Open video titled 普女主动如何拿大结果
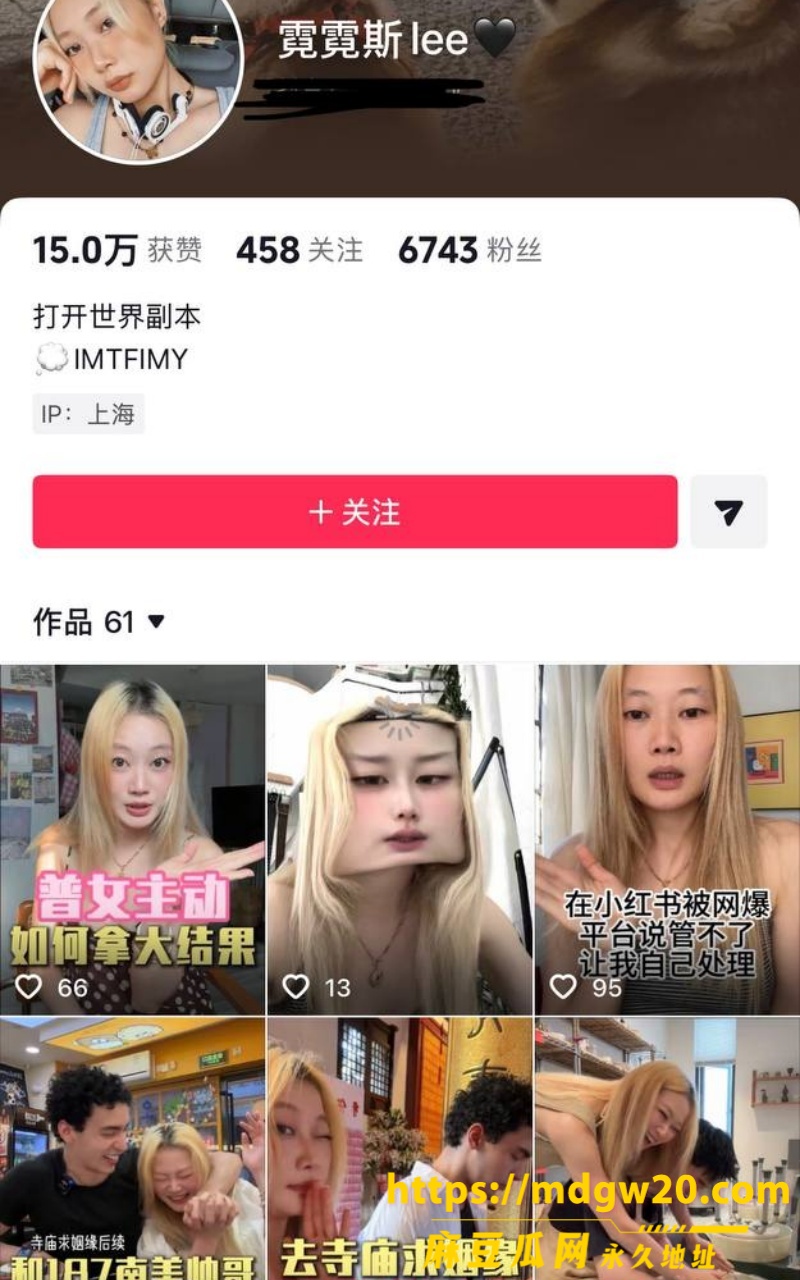 coord(132,840)
